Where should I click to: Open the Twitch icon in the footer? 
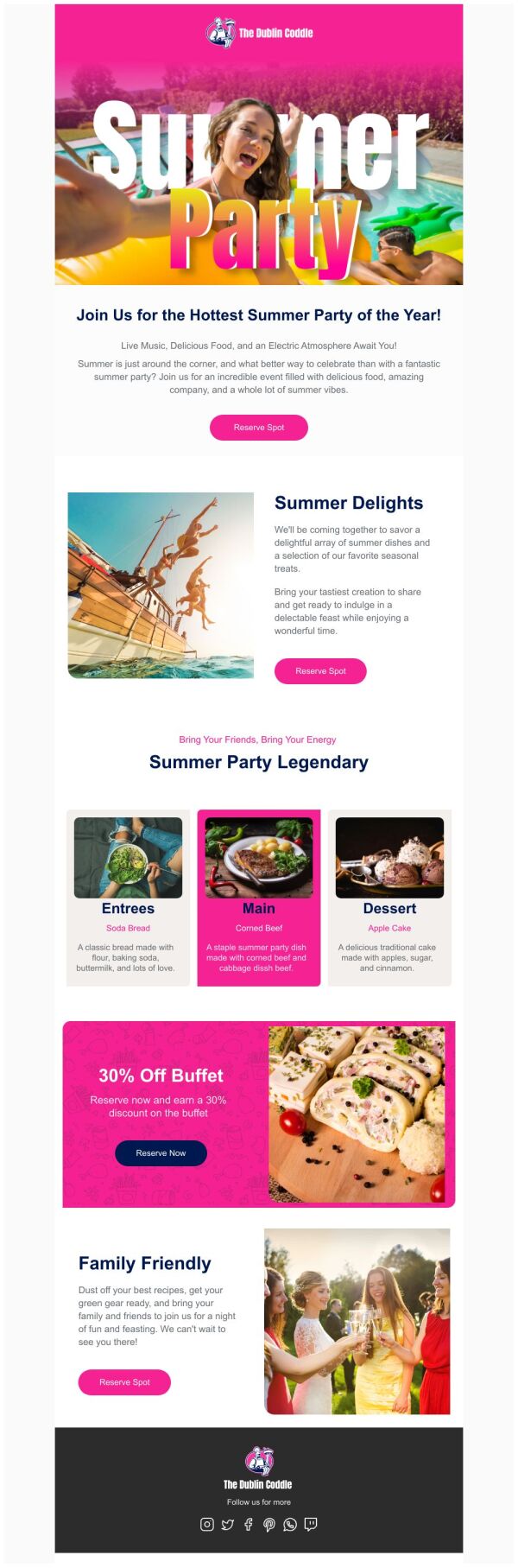pos(311,1524)
